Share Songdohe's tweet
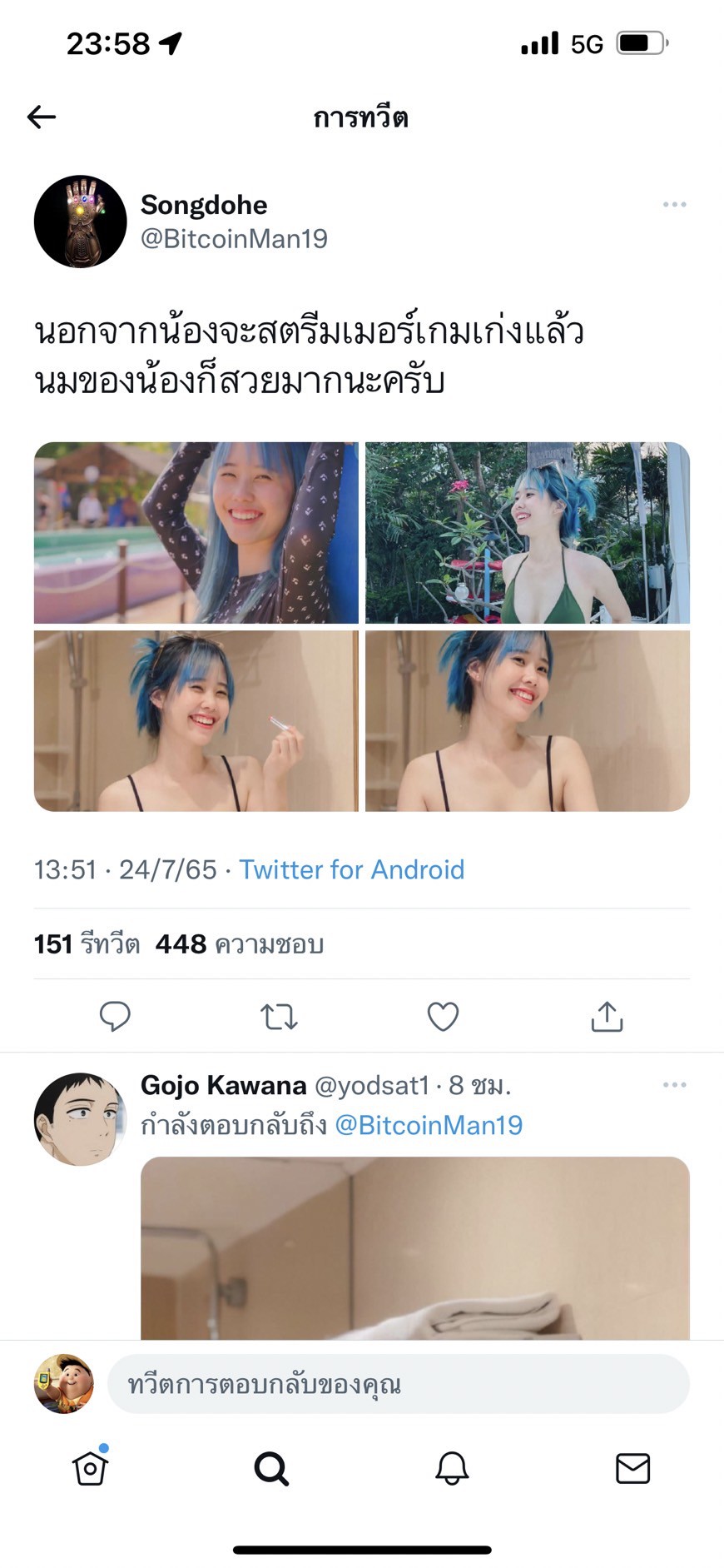Image resolution: width=724 pixels, height=1568 pixels. point(607,1016)
